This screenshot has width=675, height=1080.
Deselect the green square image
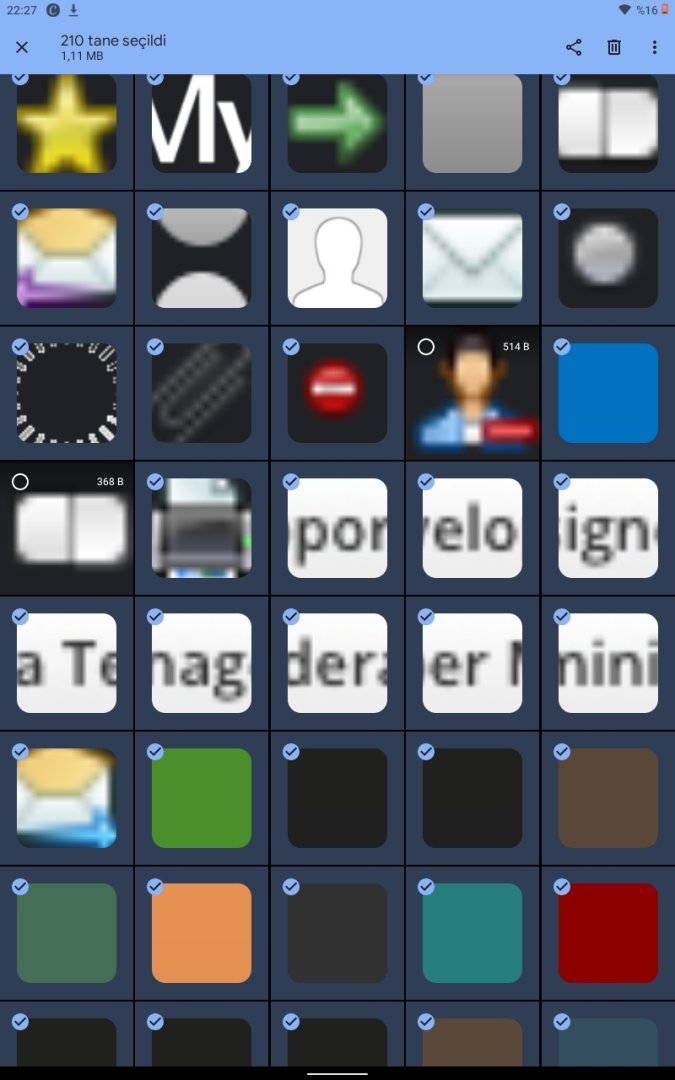click(202, 798)
